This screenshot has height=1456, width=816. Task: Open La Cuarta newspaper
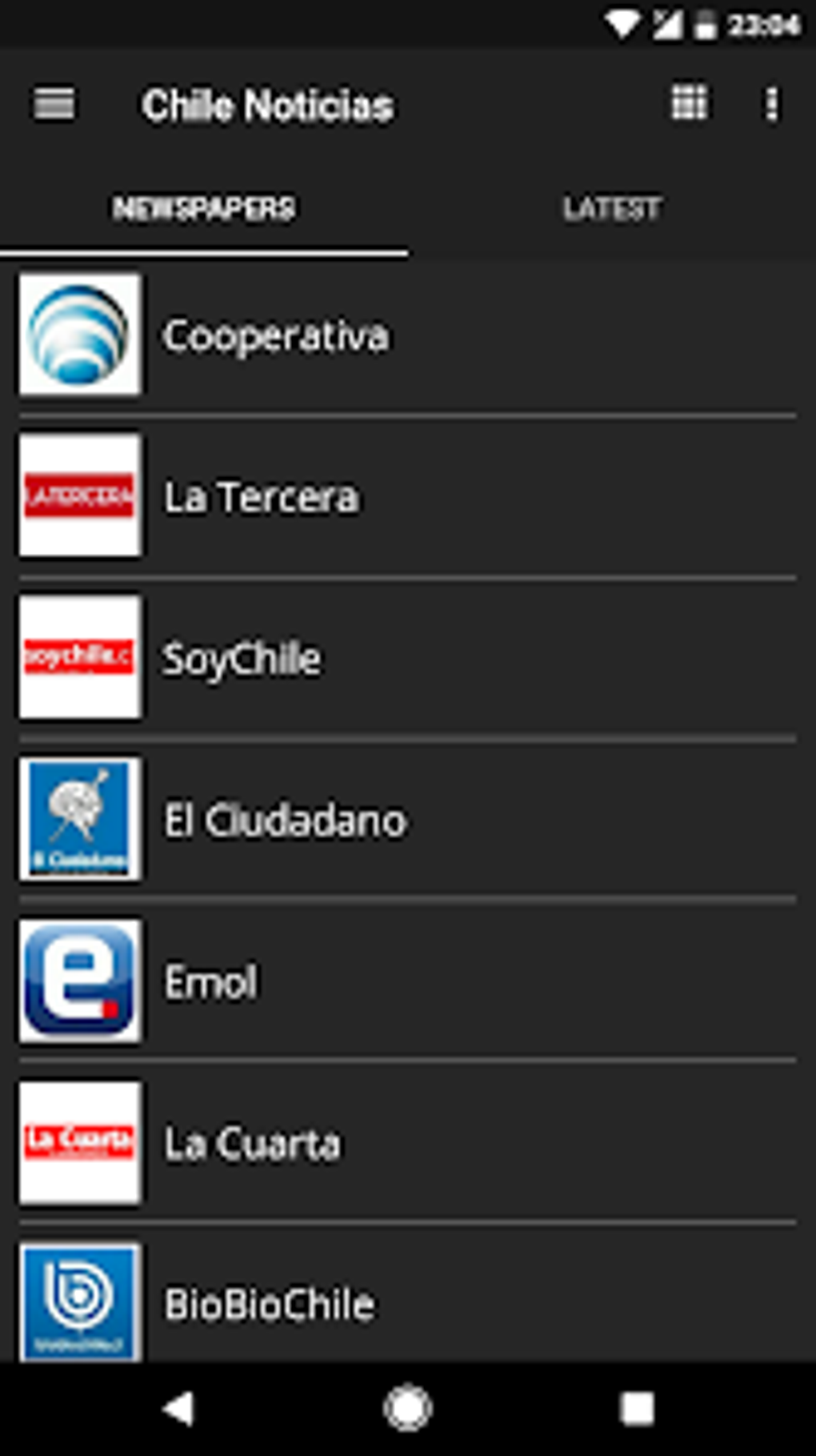408,1143
